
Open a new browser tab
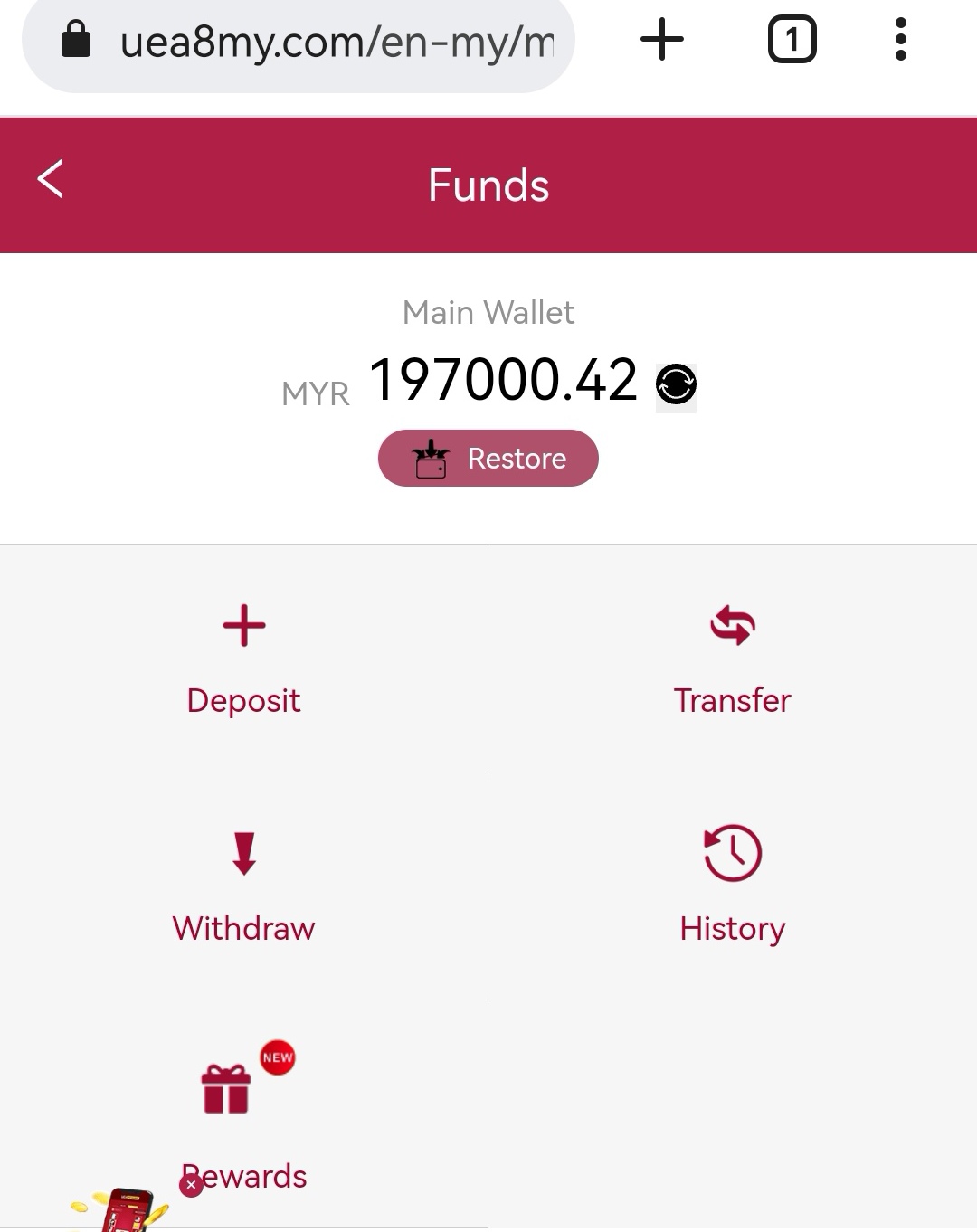[x=662, y=40]
